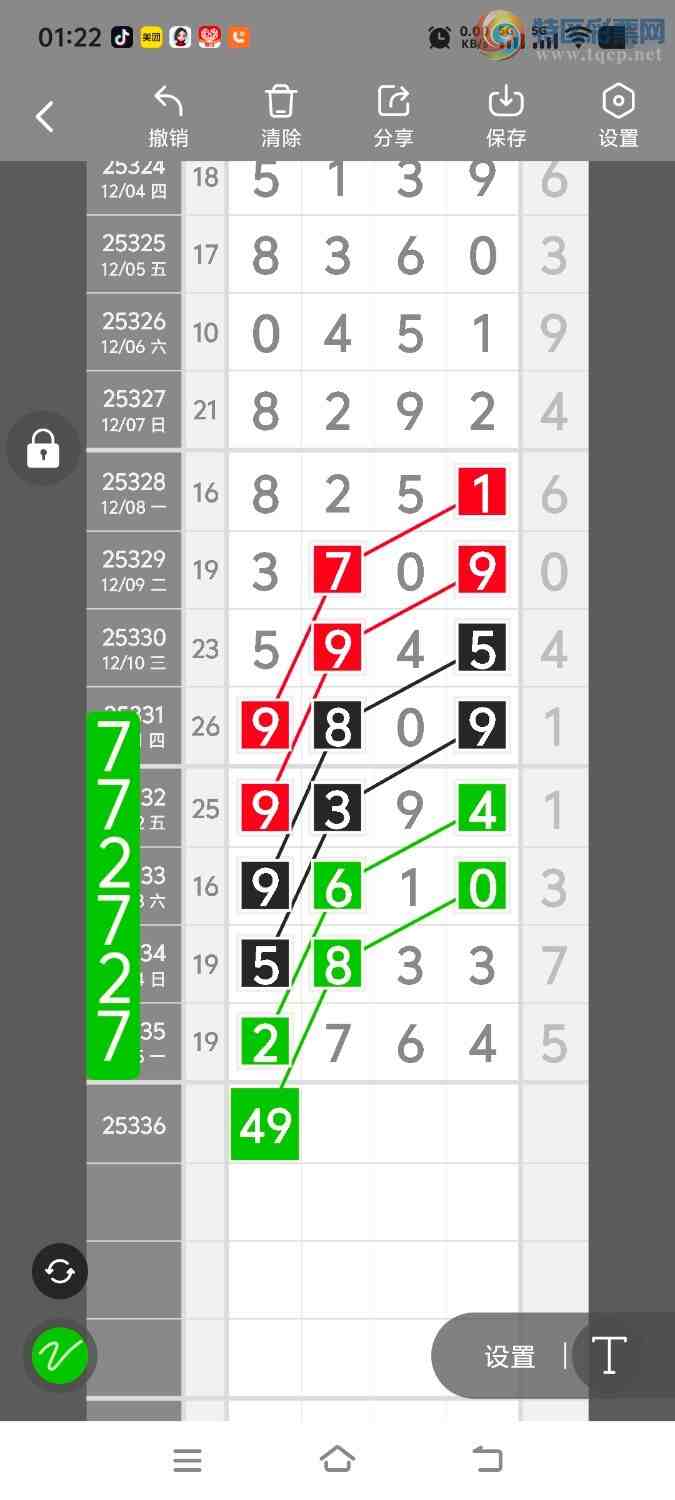Tap the circular refresh arrows button
The height and width of the screenshot is (1500, 675).
point(60,1271)
